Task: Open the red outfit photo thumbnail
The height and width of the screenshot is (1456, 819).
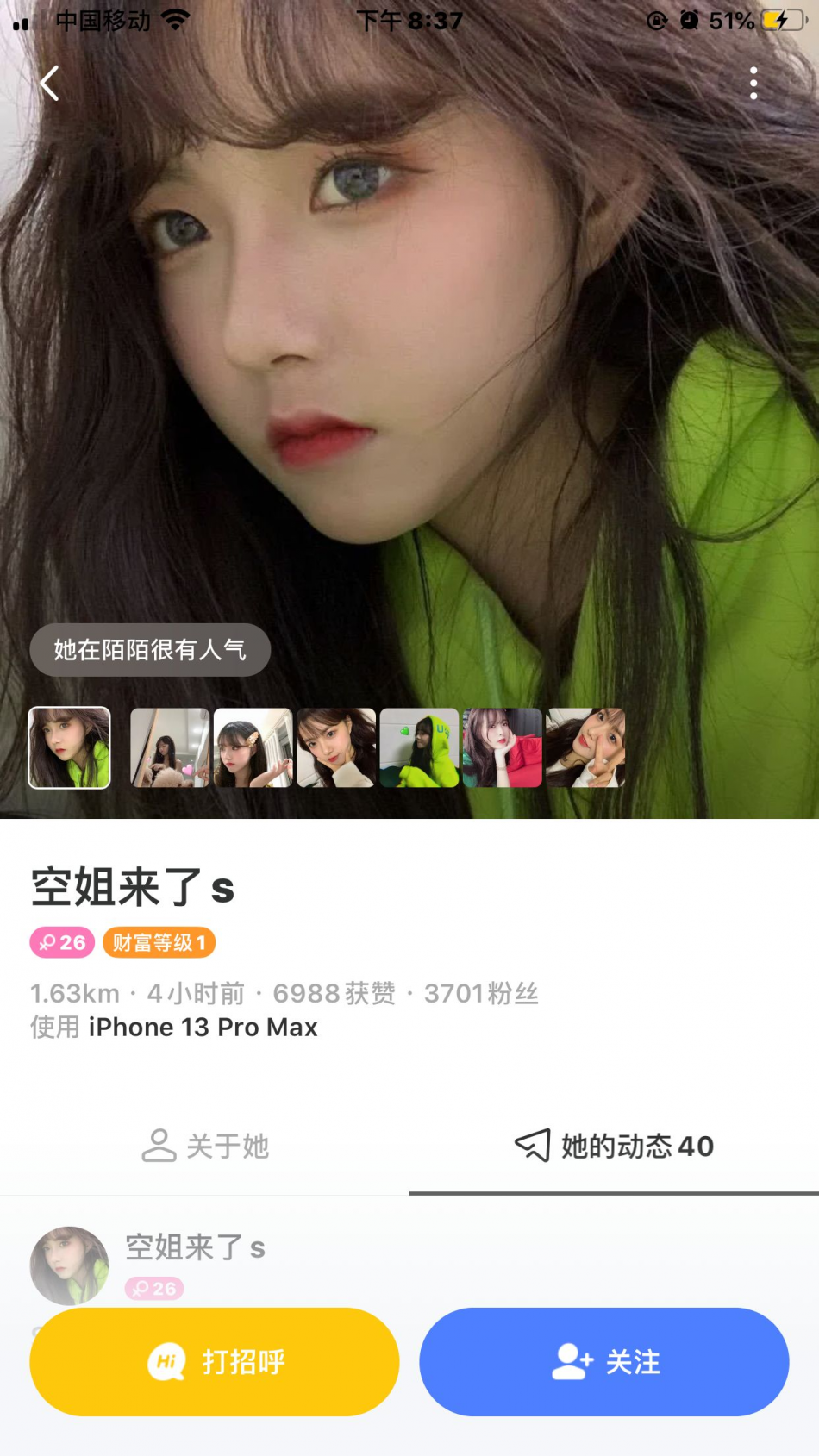Action: coord(503,747)
